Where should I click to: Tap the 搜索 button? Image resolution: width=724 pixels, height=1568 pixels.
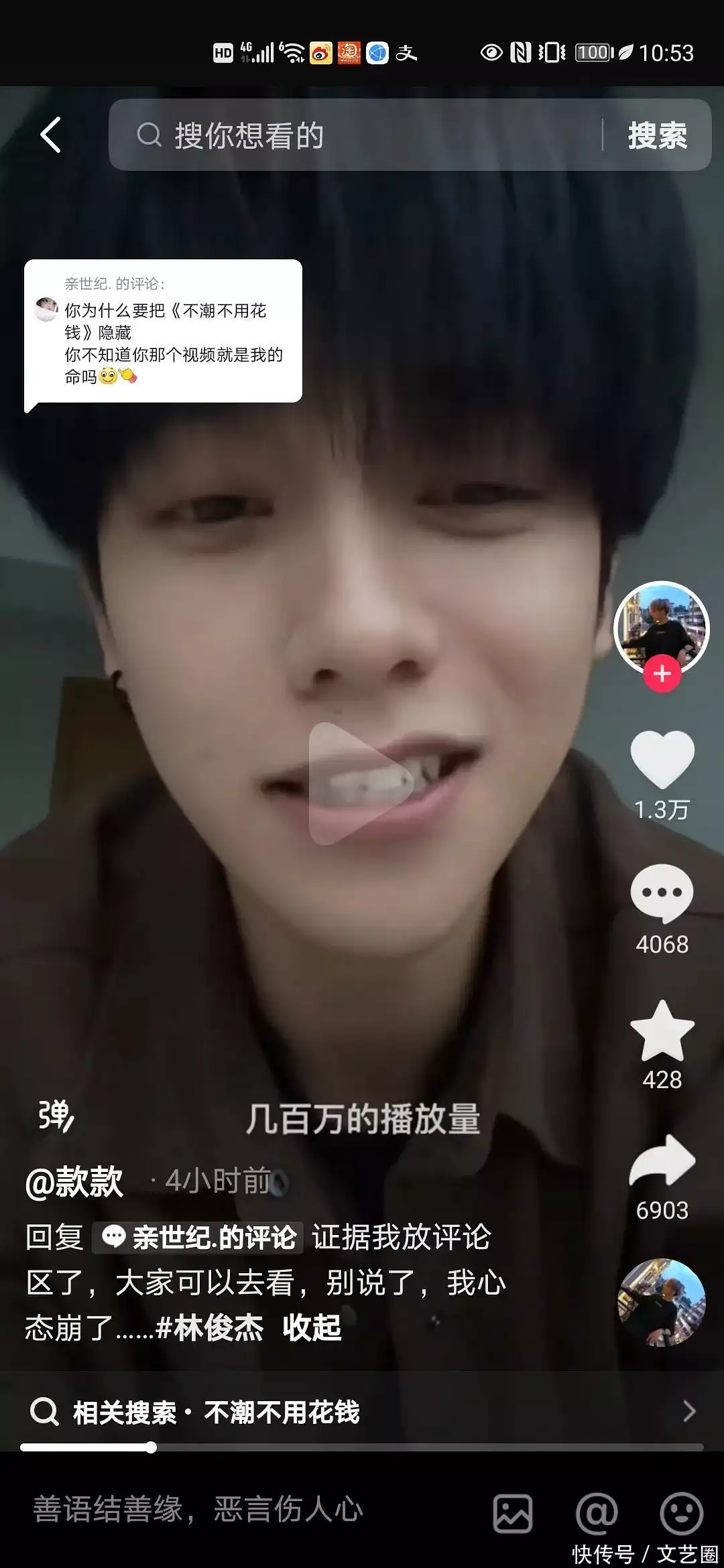(x=657, y=135)
